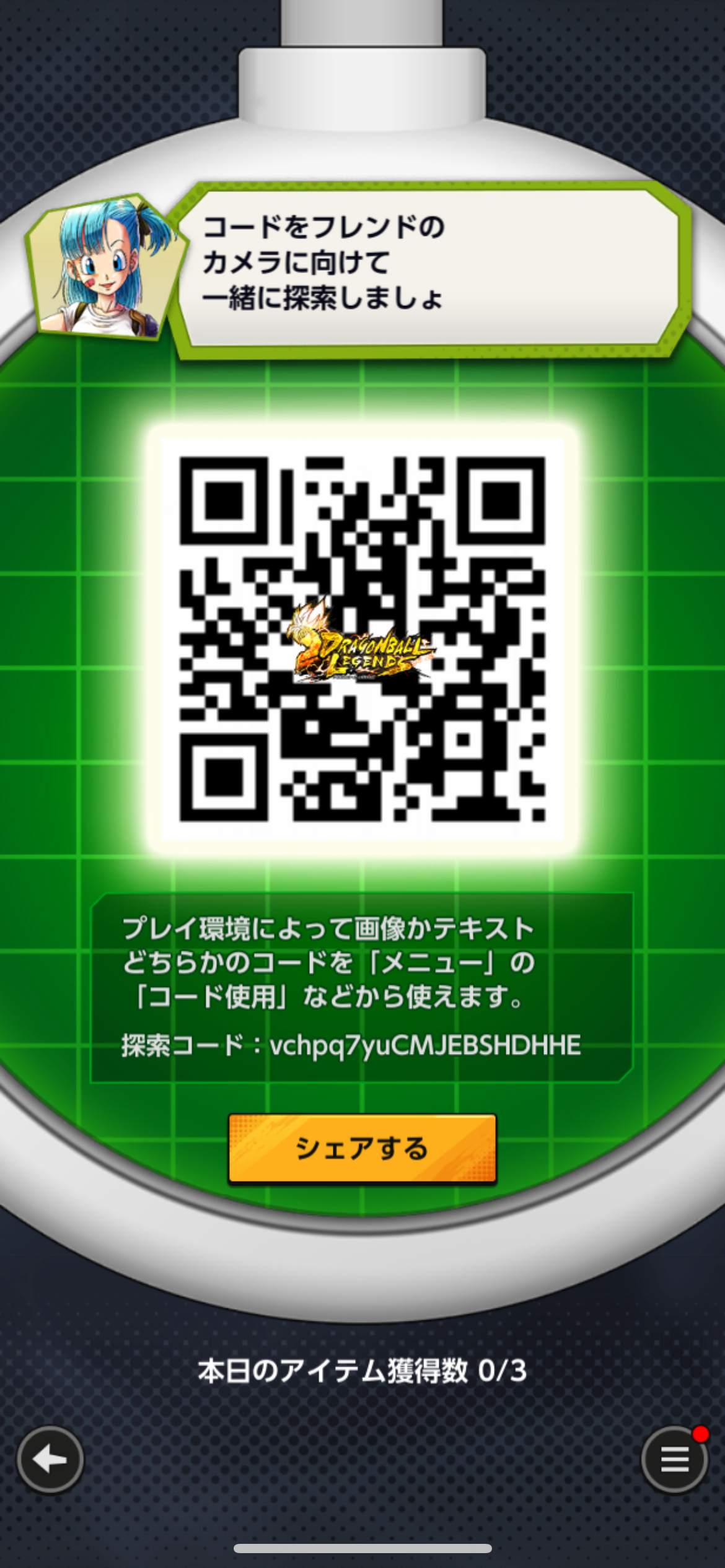Go back with the arrow button
The width and height of the screenshot is (725, 1568).
pos(50,1460)
